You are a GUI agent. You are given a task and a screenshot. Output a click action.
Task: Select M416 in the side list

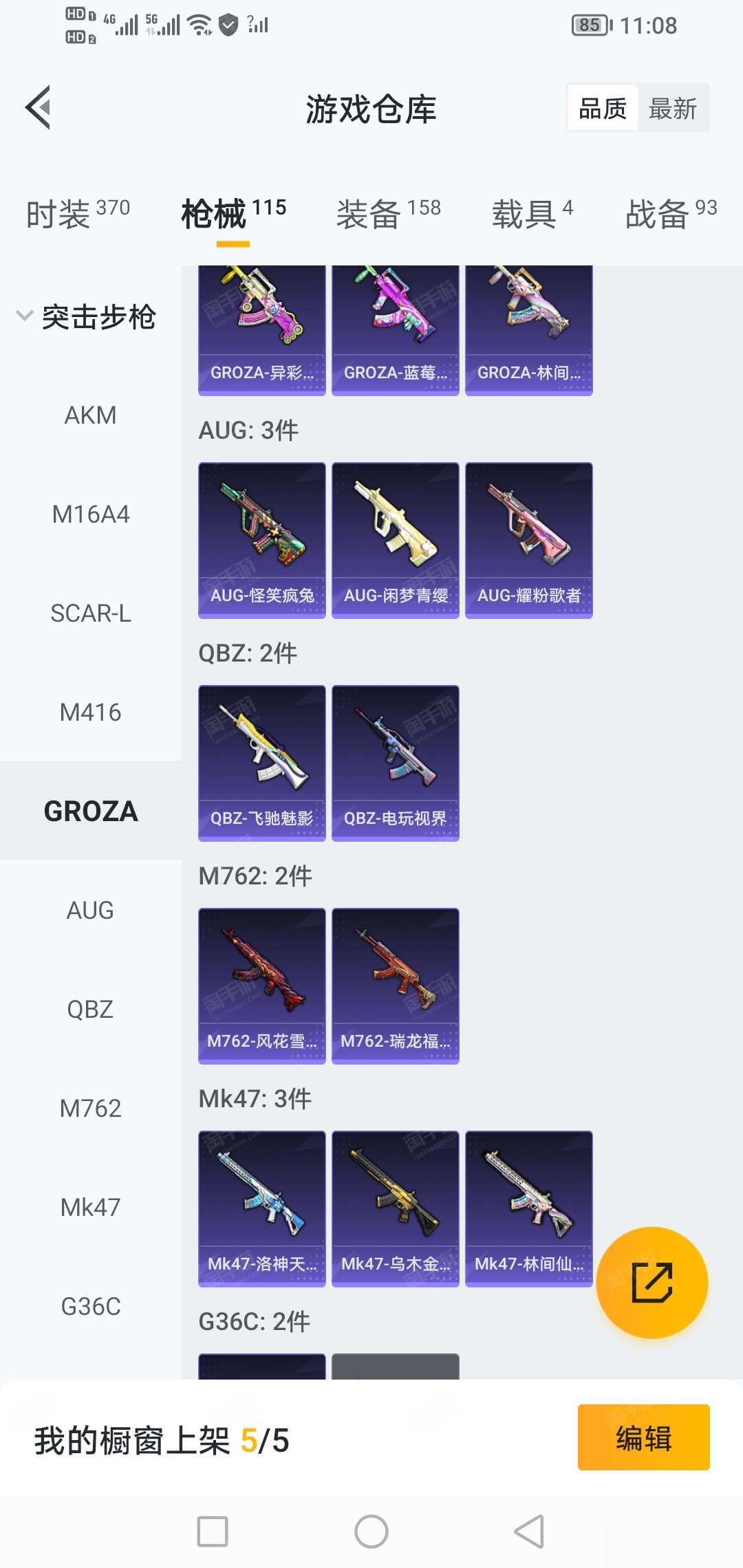click(x=90, y=712)
